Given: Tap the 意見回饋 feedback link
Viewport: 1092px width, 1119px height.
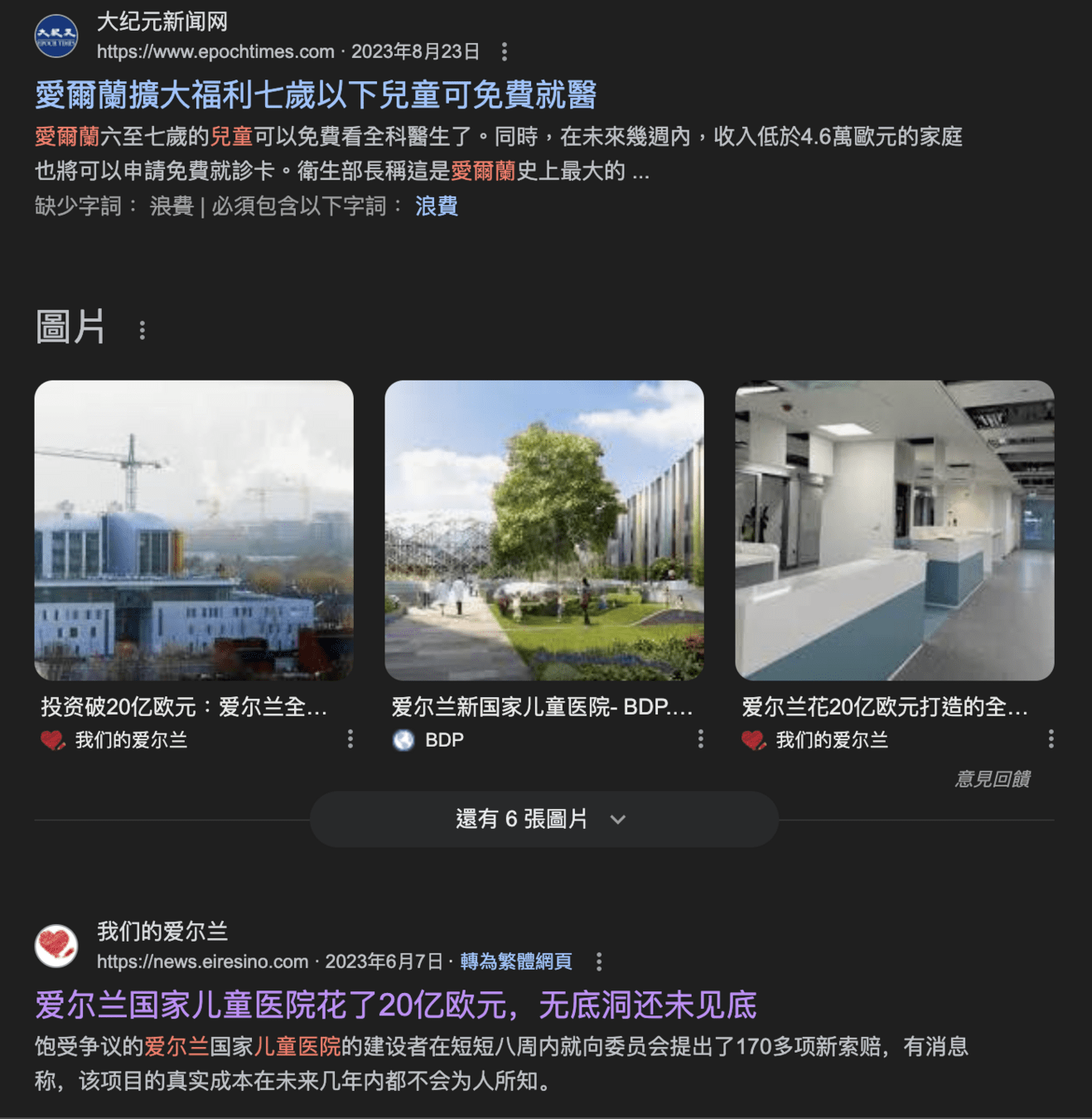Looking at the screenshot, I should pyautogui.click(x=993, y=779).
